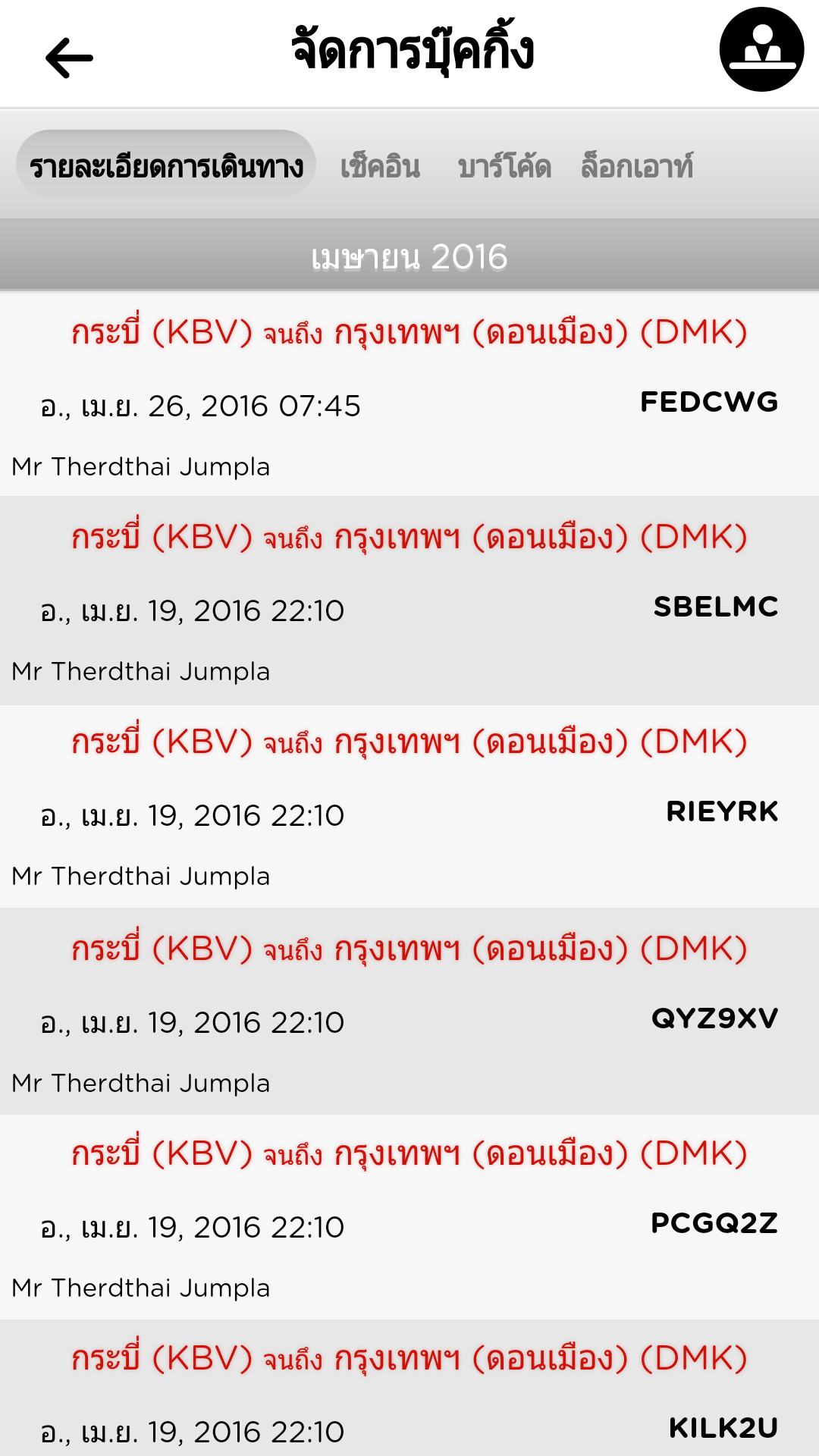
Task: Switch to the เช็คอิน tab
Action: pos(380,166)
